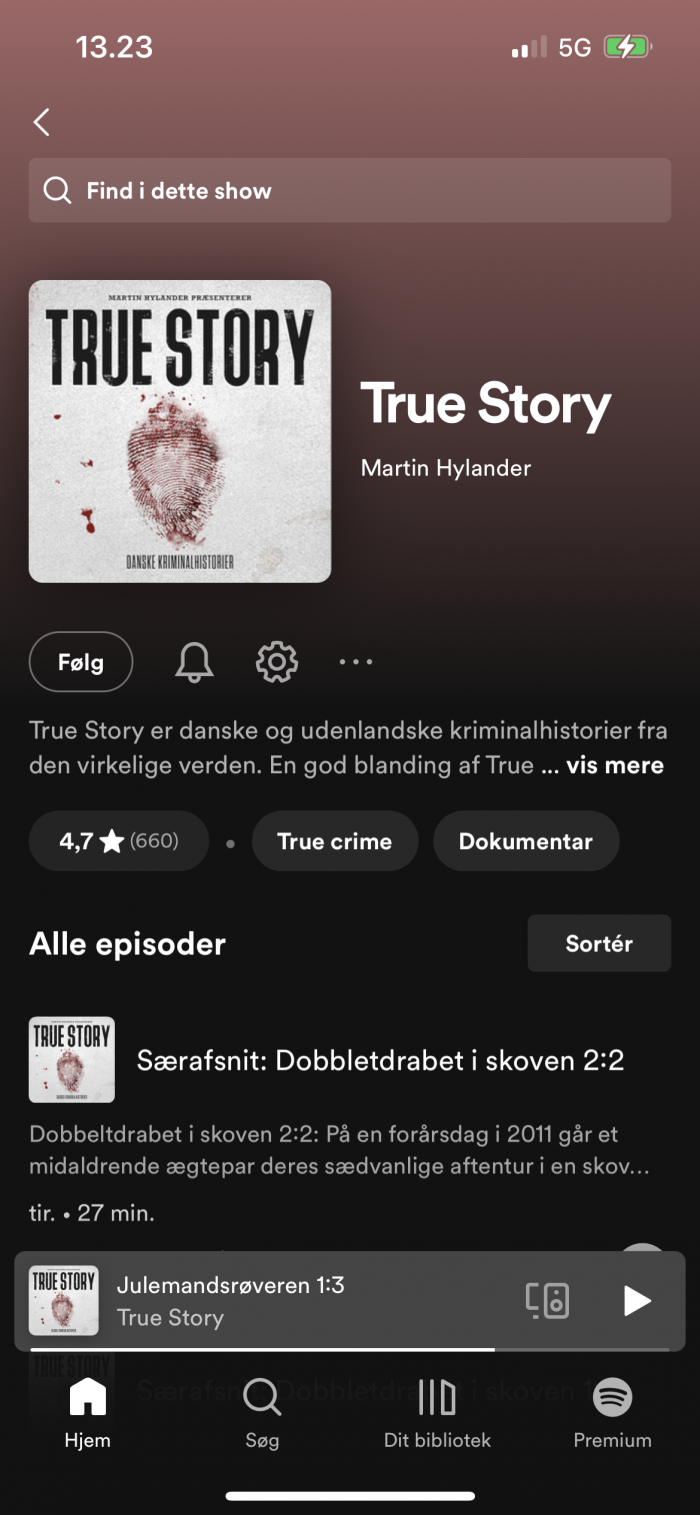Follow True Story with the Følg button
Screen dimensions: 700x1515
pos(81,662)
